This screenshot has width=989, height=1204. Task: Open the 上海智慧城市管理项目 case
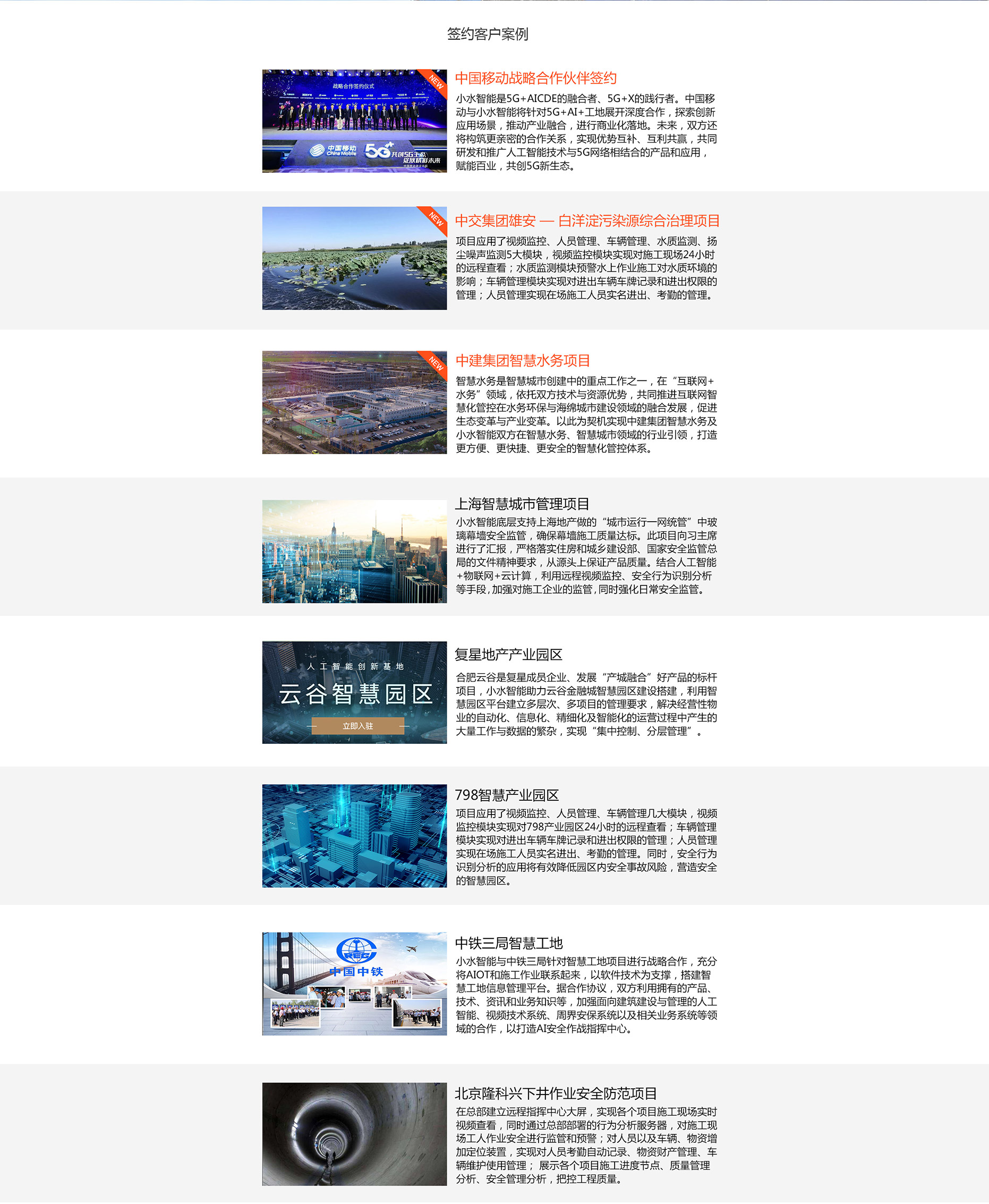point(522,504)
